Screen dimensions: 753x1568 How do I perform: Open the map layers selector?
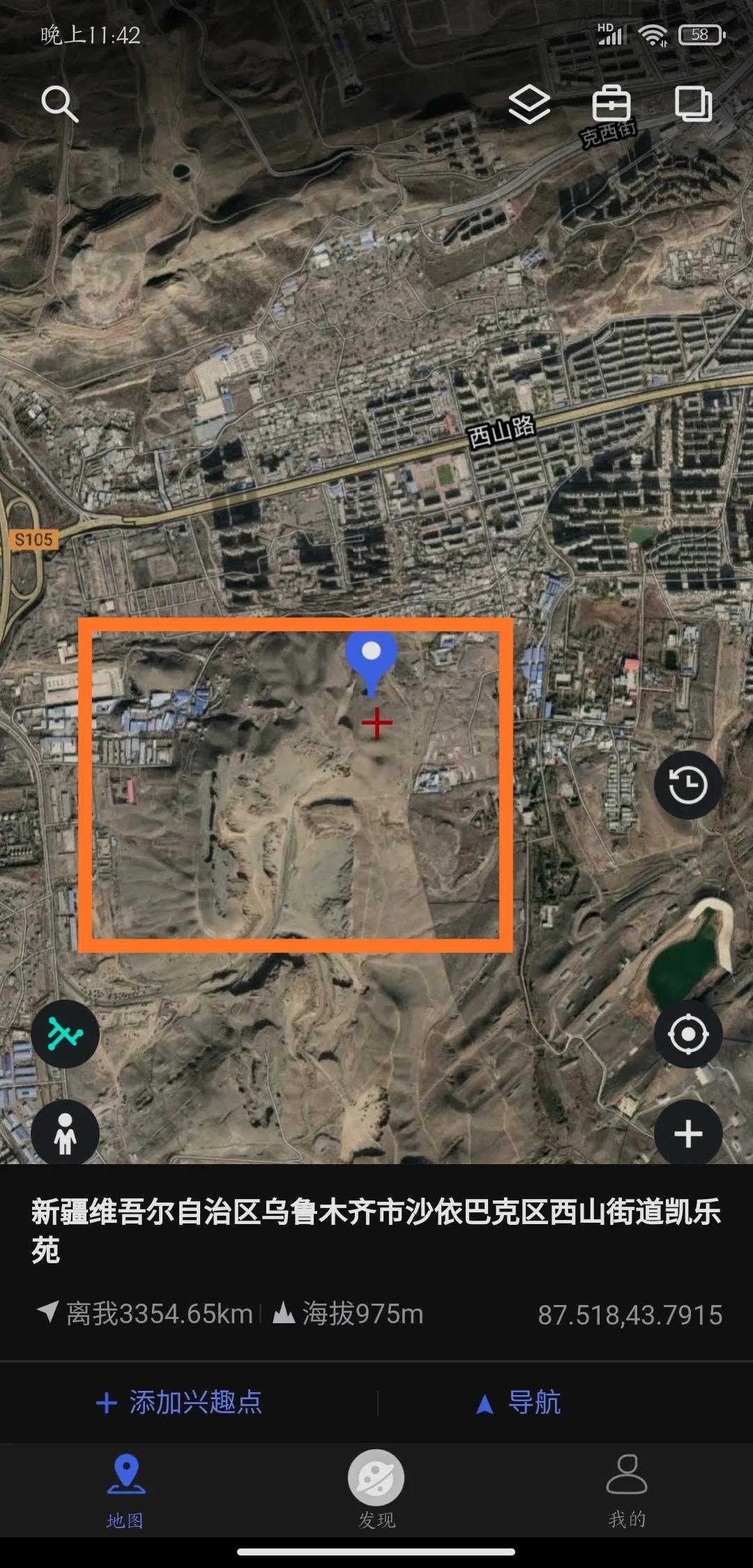[x=529, y=105]
